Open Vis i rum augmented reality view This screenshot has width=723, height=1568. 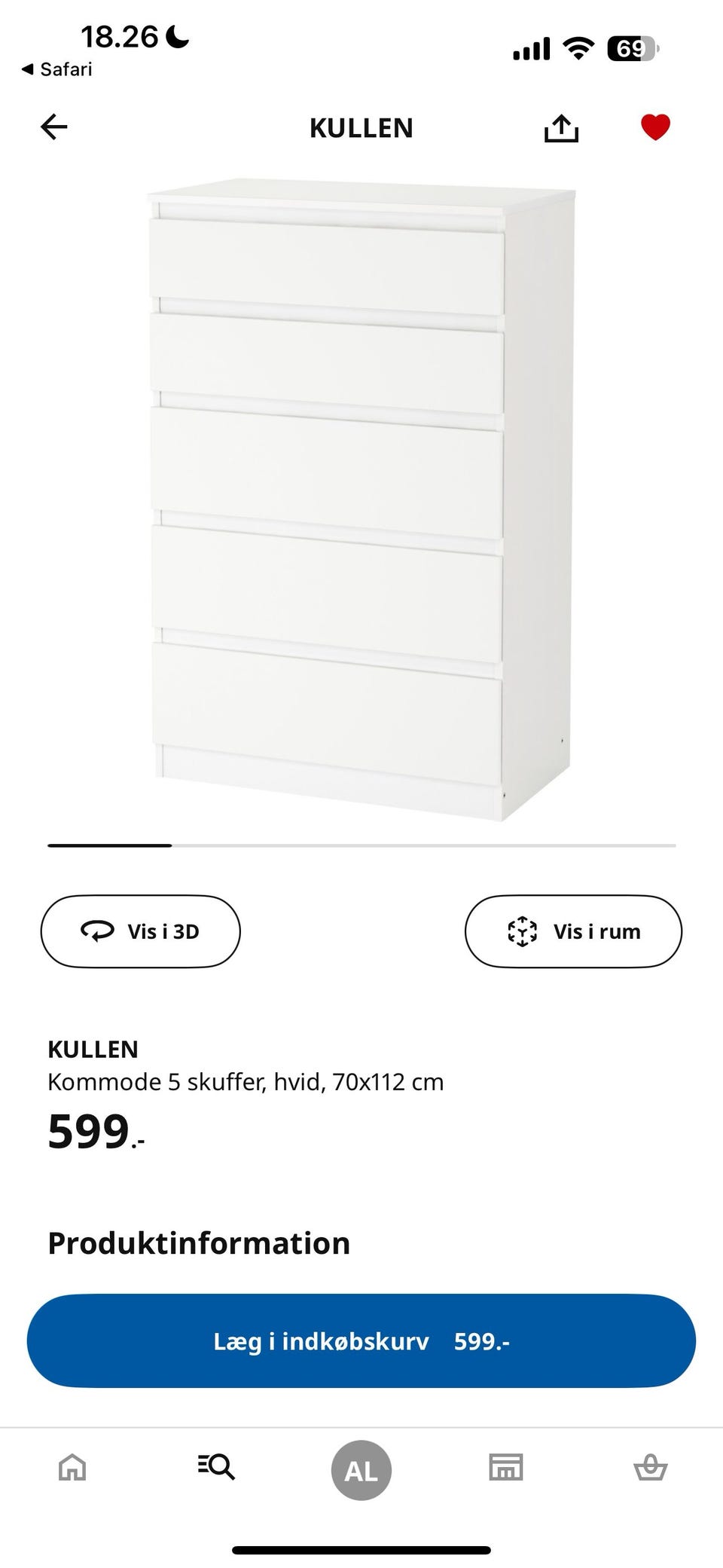574,931
